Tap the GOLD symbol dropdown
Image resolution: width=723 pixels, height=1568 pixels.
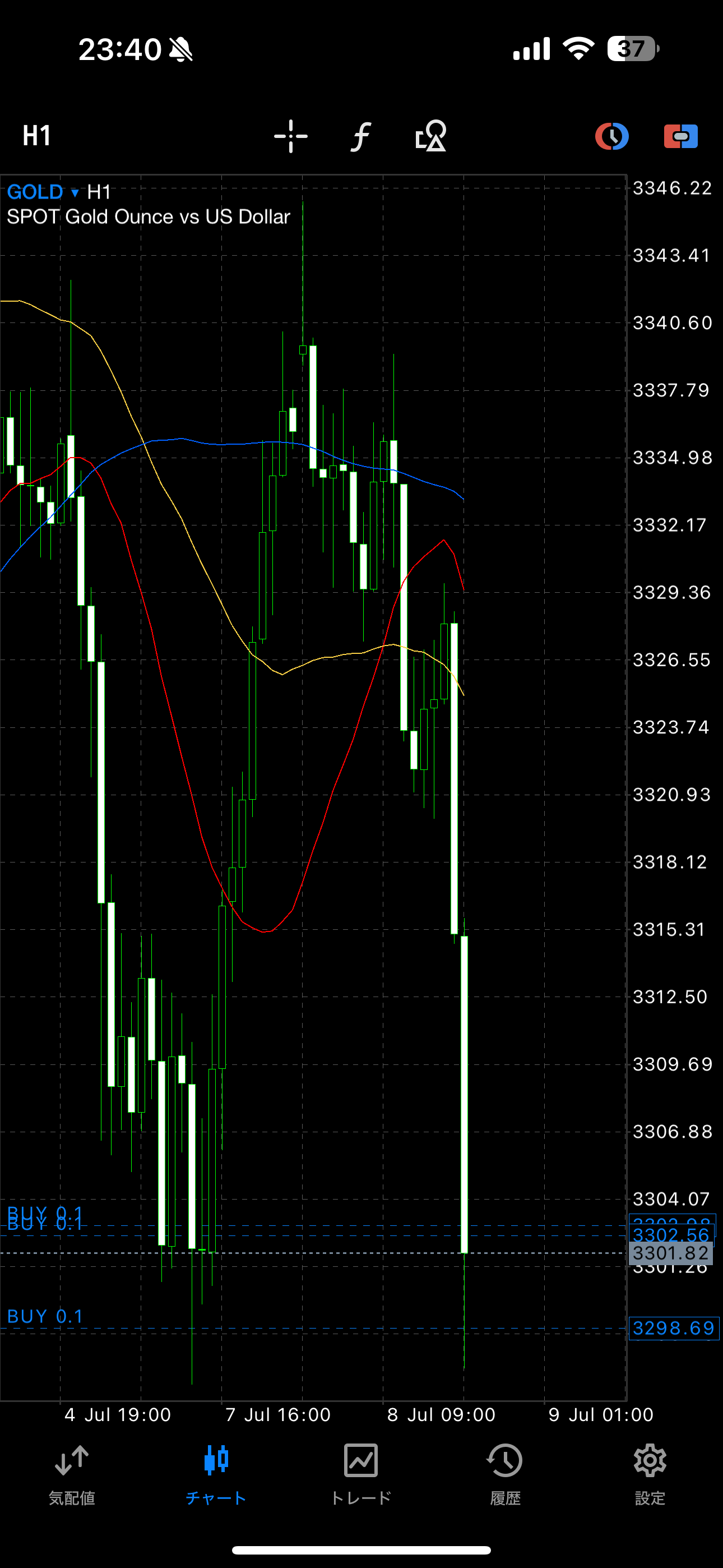click(x=43, y=192)
